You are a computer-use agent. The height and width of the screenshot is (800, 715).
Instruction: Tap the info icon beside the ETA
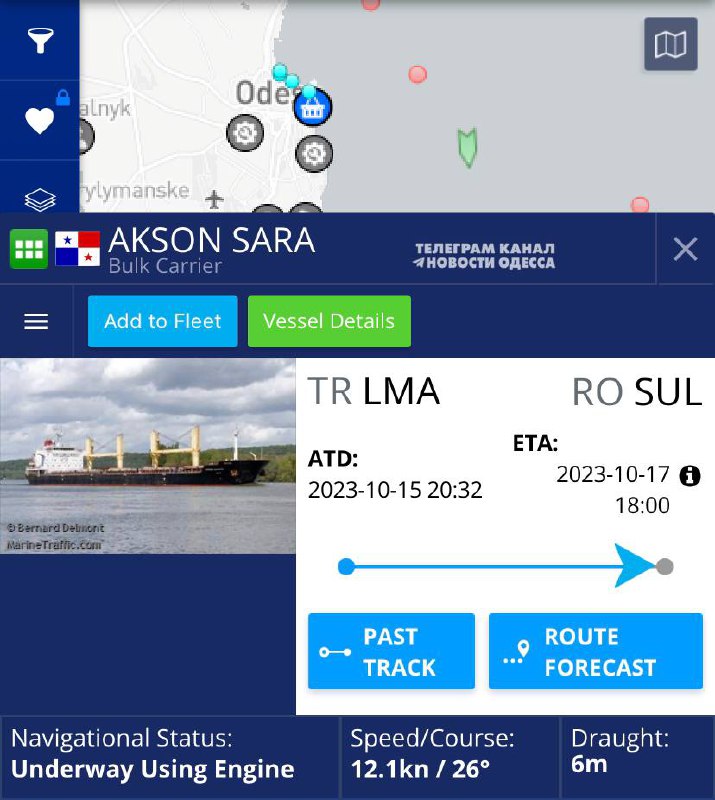click(x=689, y=476)
